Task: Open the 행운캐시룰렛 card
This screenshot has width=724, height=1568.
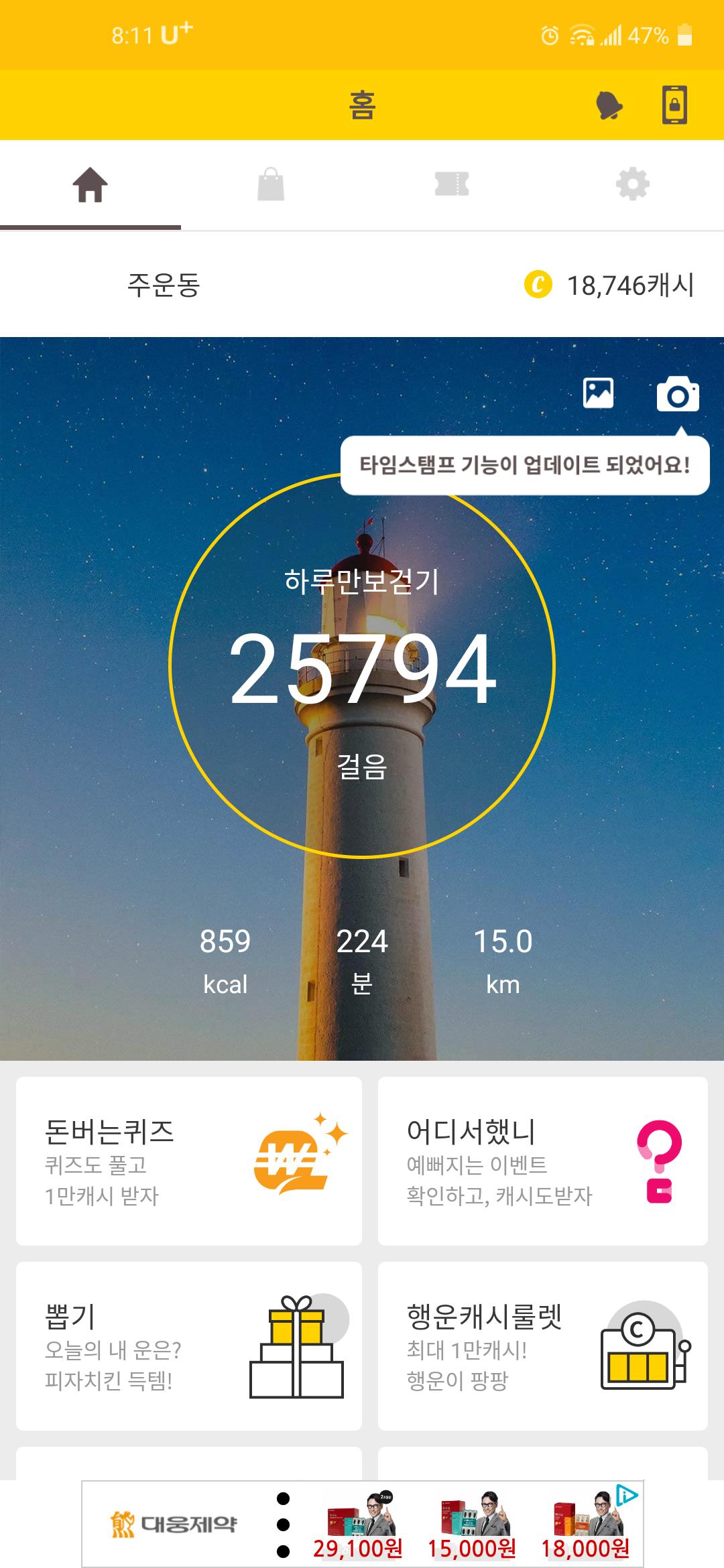Action: click(x=542, y=1346)
